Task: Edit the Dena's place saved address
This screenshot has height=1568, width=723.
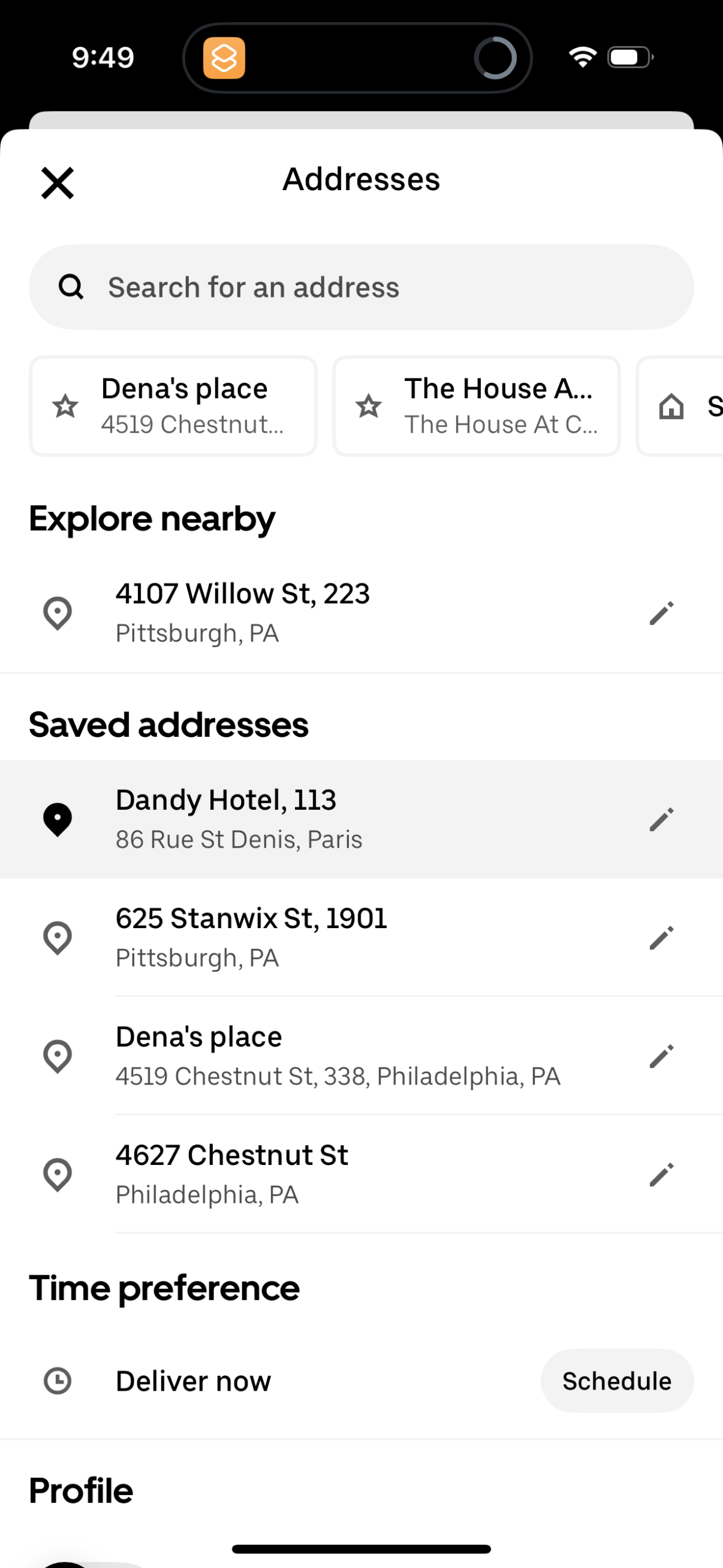Action: coord(661,1055)
